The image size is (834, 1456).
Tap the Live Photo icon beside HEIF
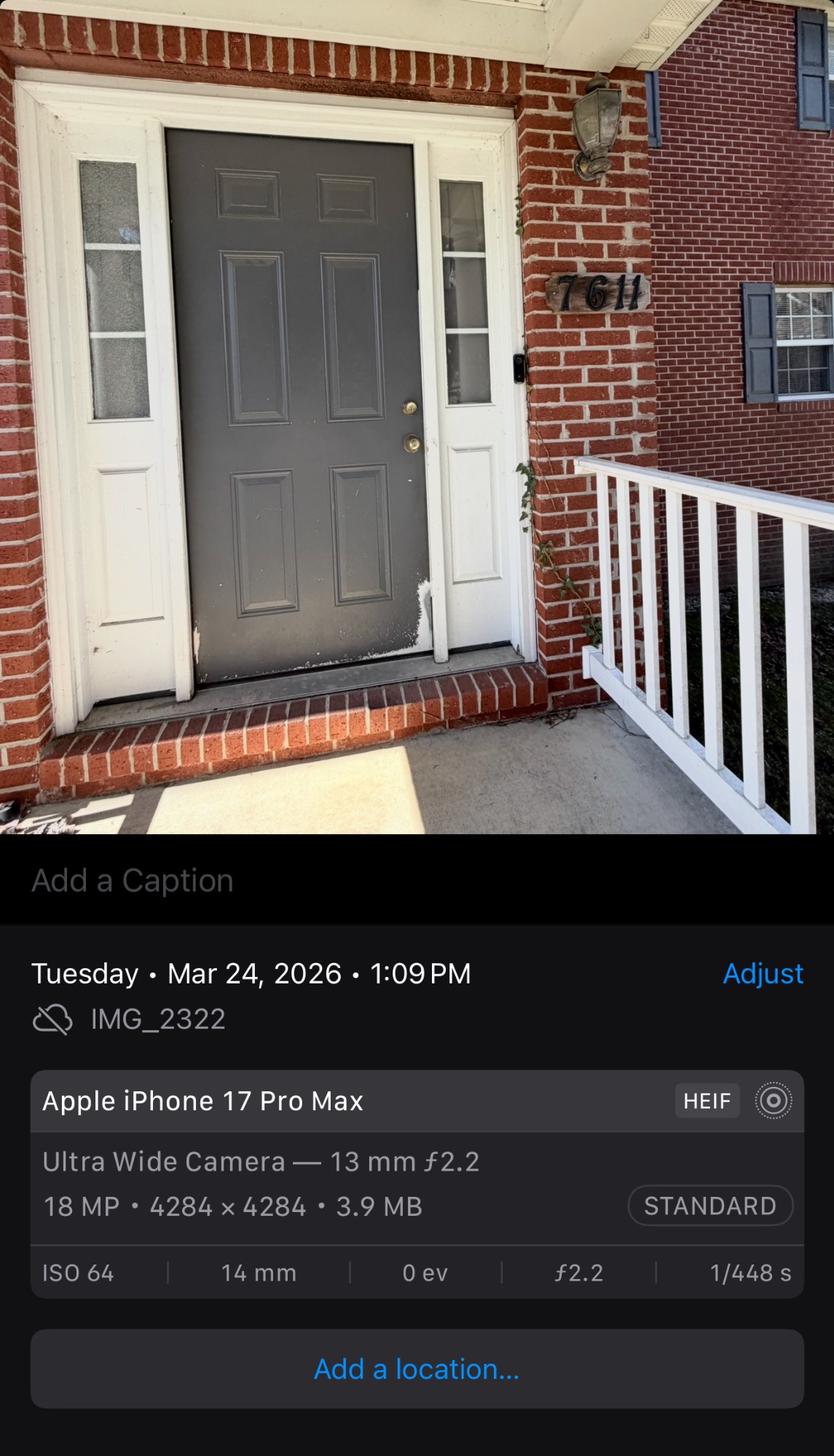point(773,1101)
